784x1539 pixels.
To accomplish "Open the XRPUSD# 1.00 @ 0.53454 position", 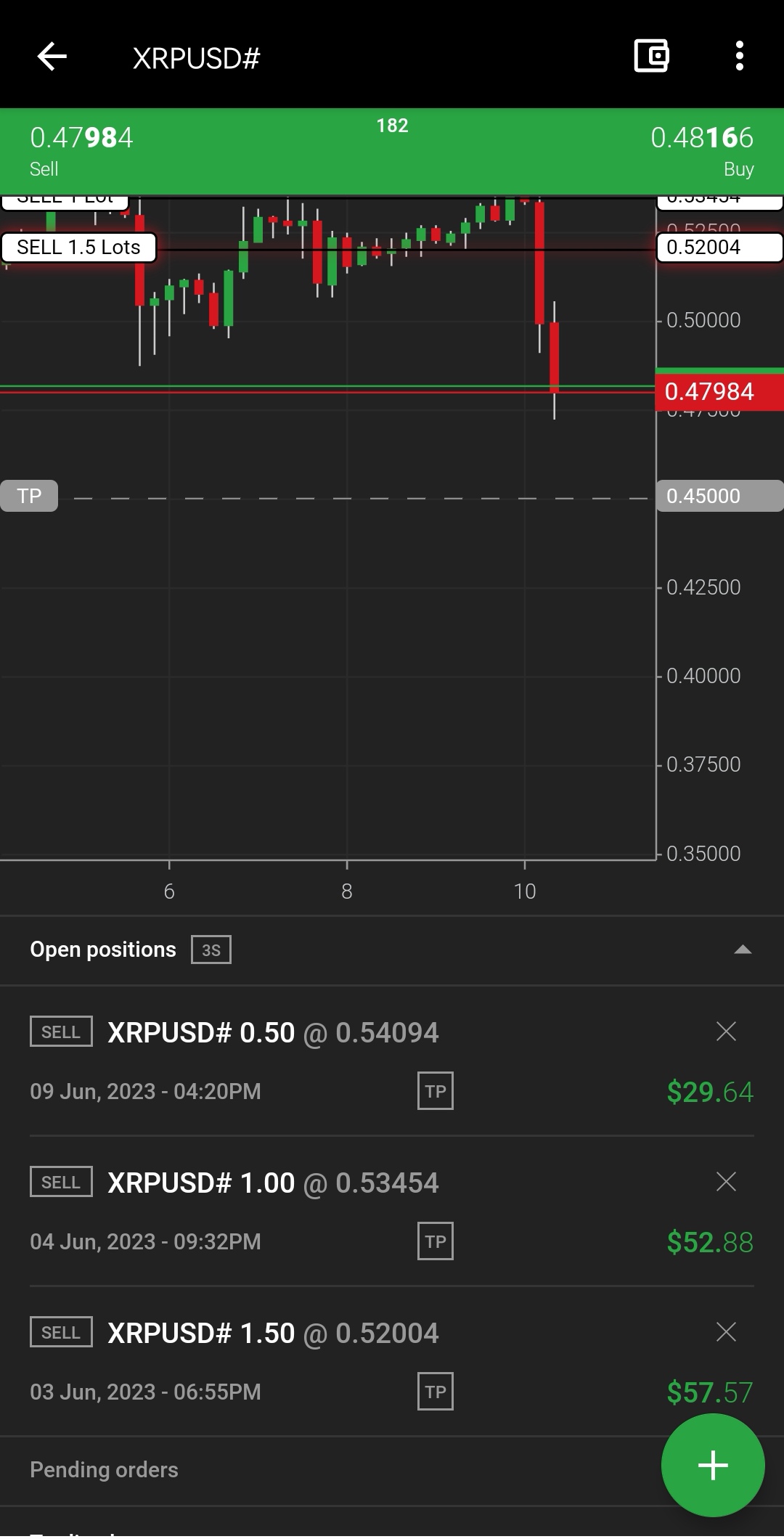I will click(273, 1183).
